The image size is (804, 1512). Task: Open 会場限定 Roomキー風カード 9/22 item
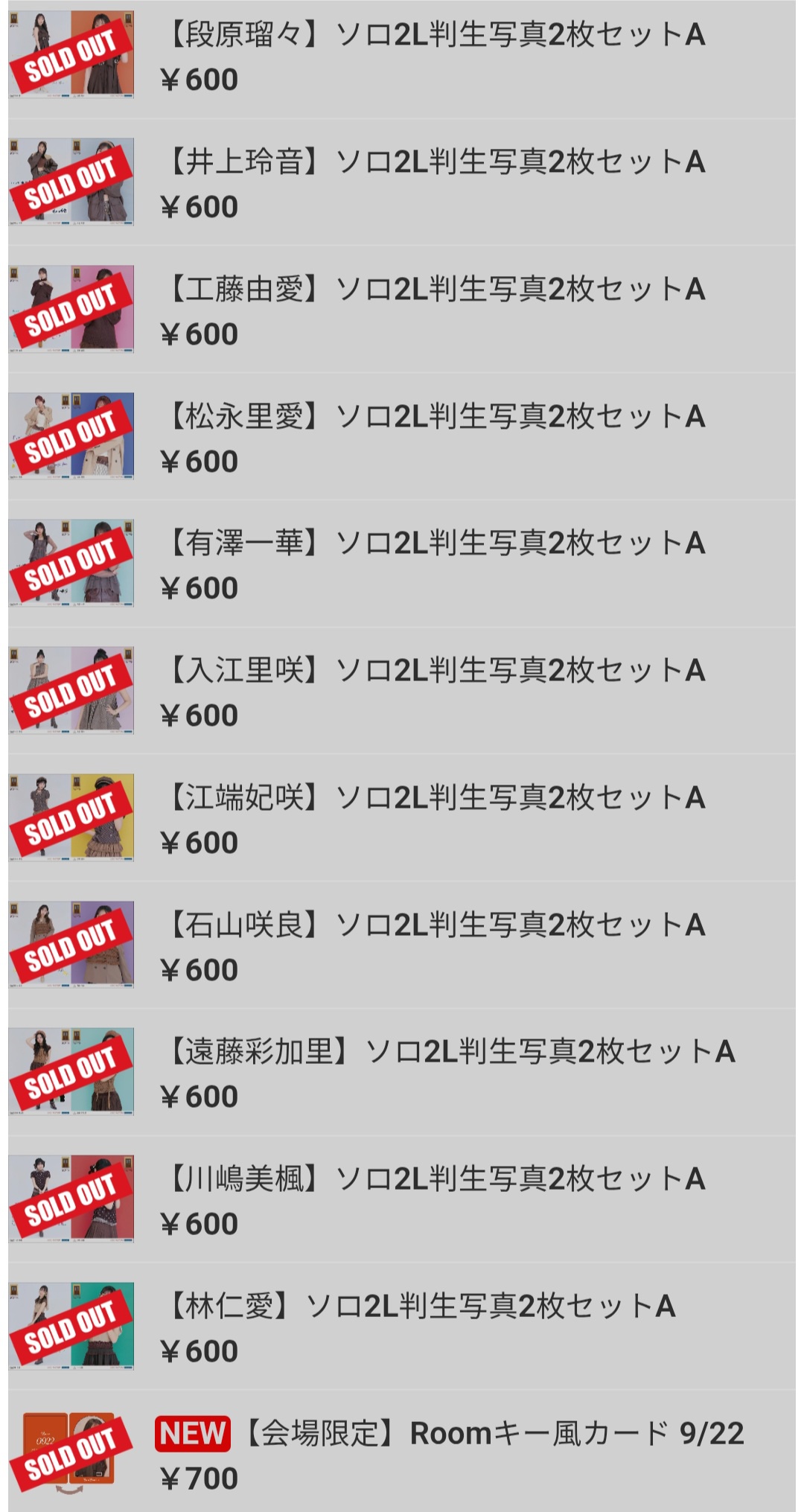tap(402, 1452)
